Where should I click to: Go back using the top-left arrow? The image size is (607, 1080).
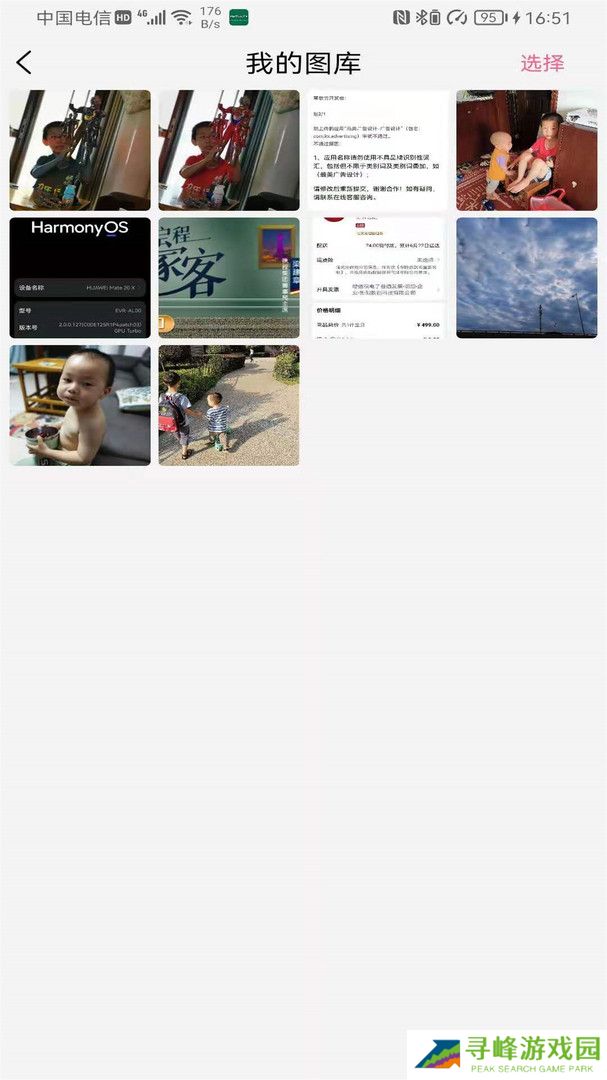(x=25, y=62)
